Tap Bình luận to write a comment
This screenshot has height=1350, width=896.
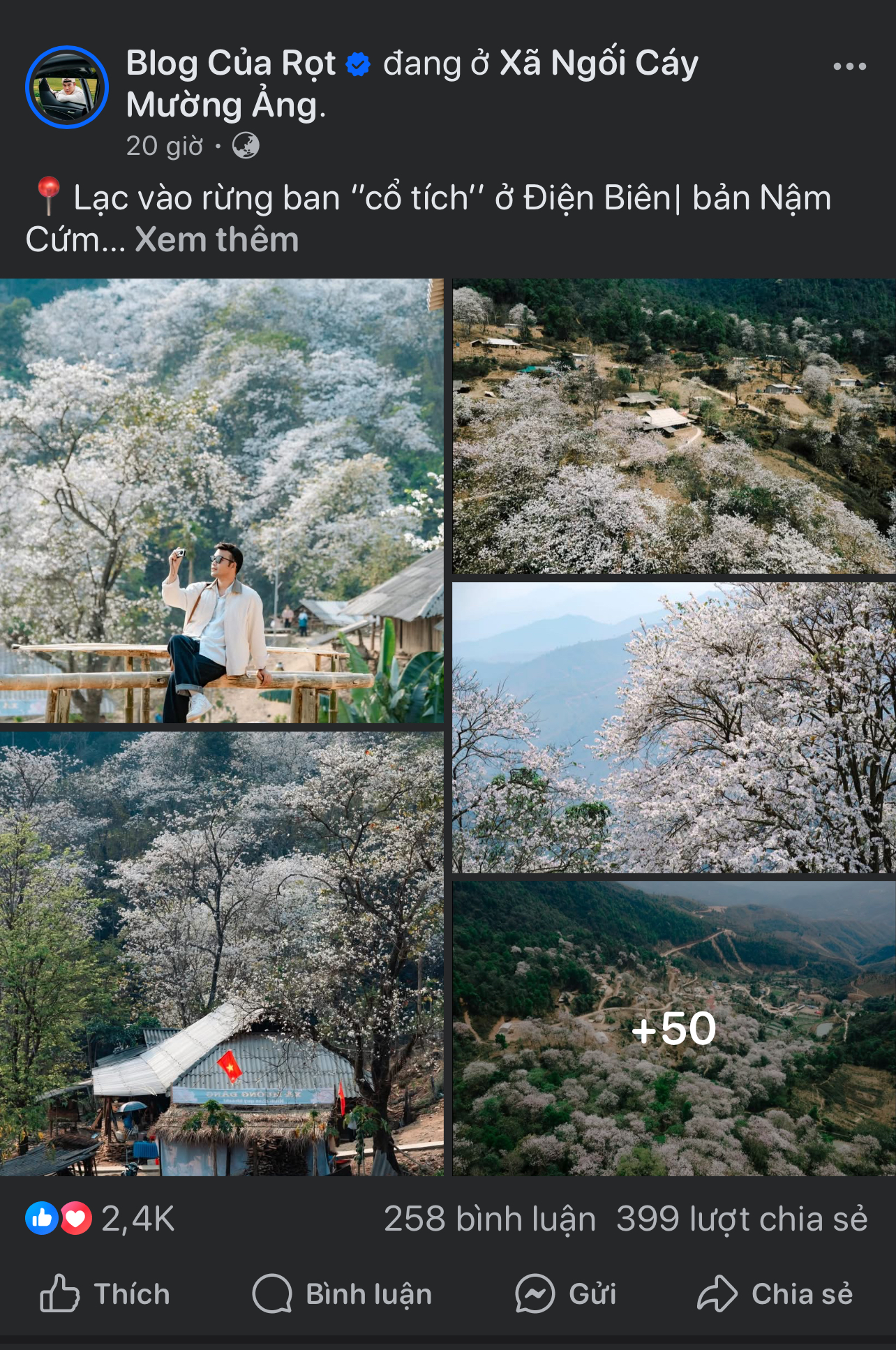click(x=342, y=1294)
